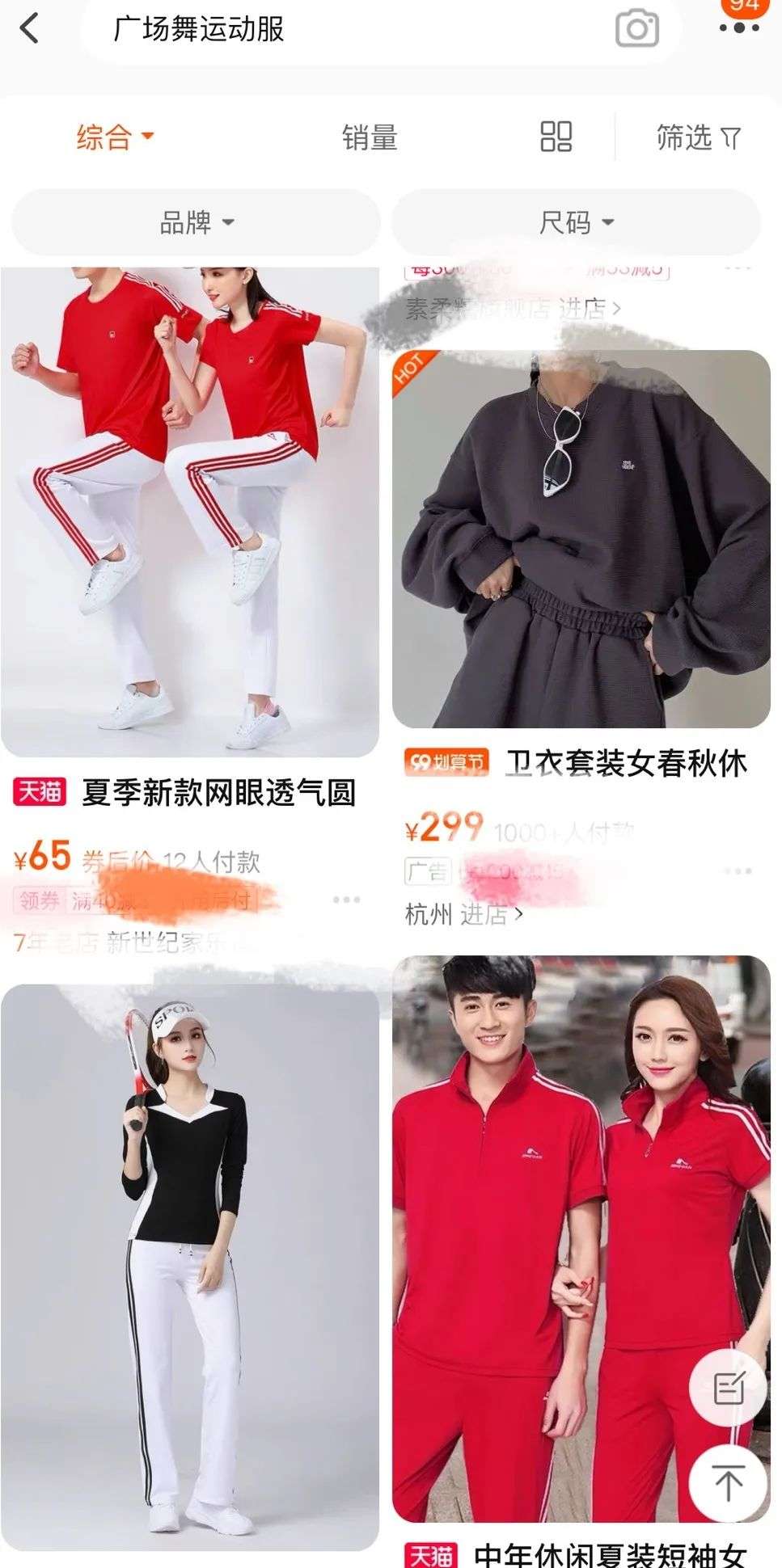This screenshot has width=782, height=1568.
Task: Open the 夏季新款网眼透气圆 product
Action: pos(218,794)
